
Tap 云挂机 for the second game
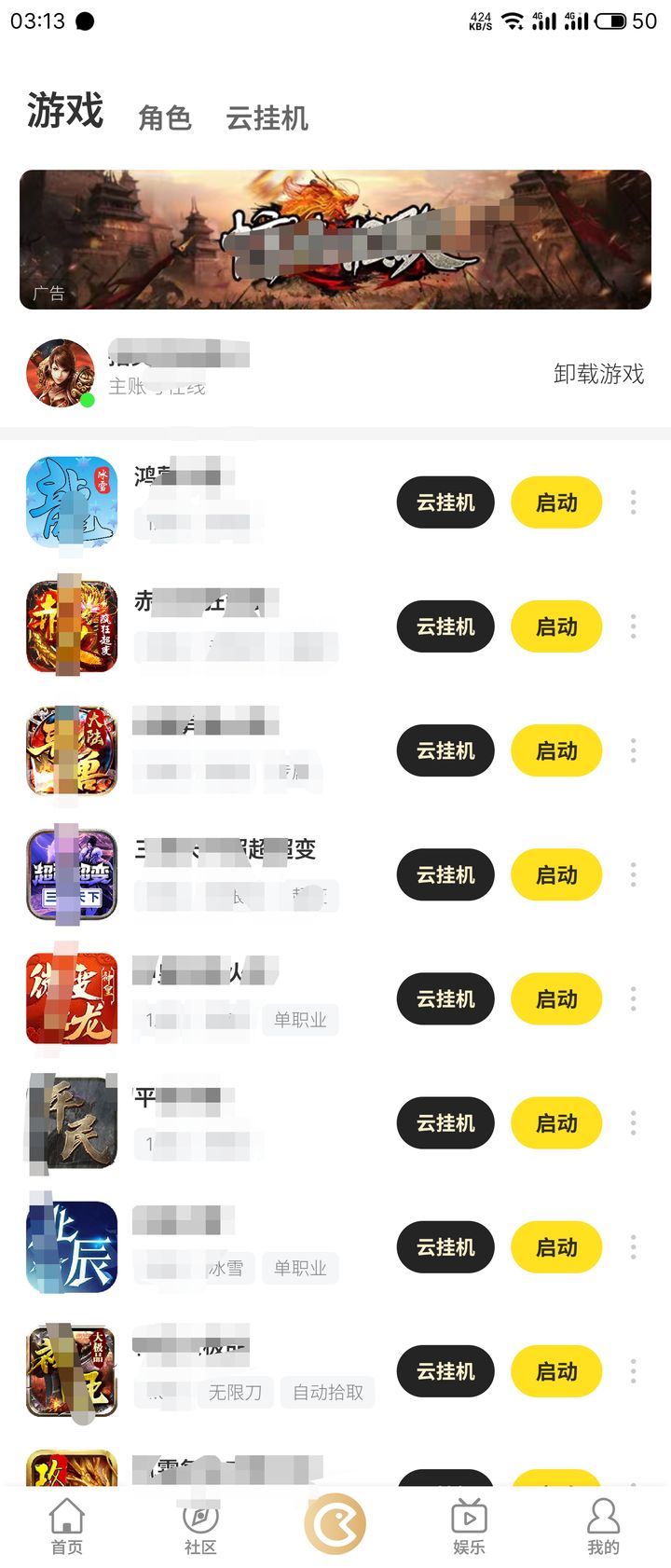445,626
